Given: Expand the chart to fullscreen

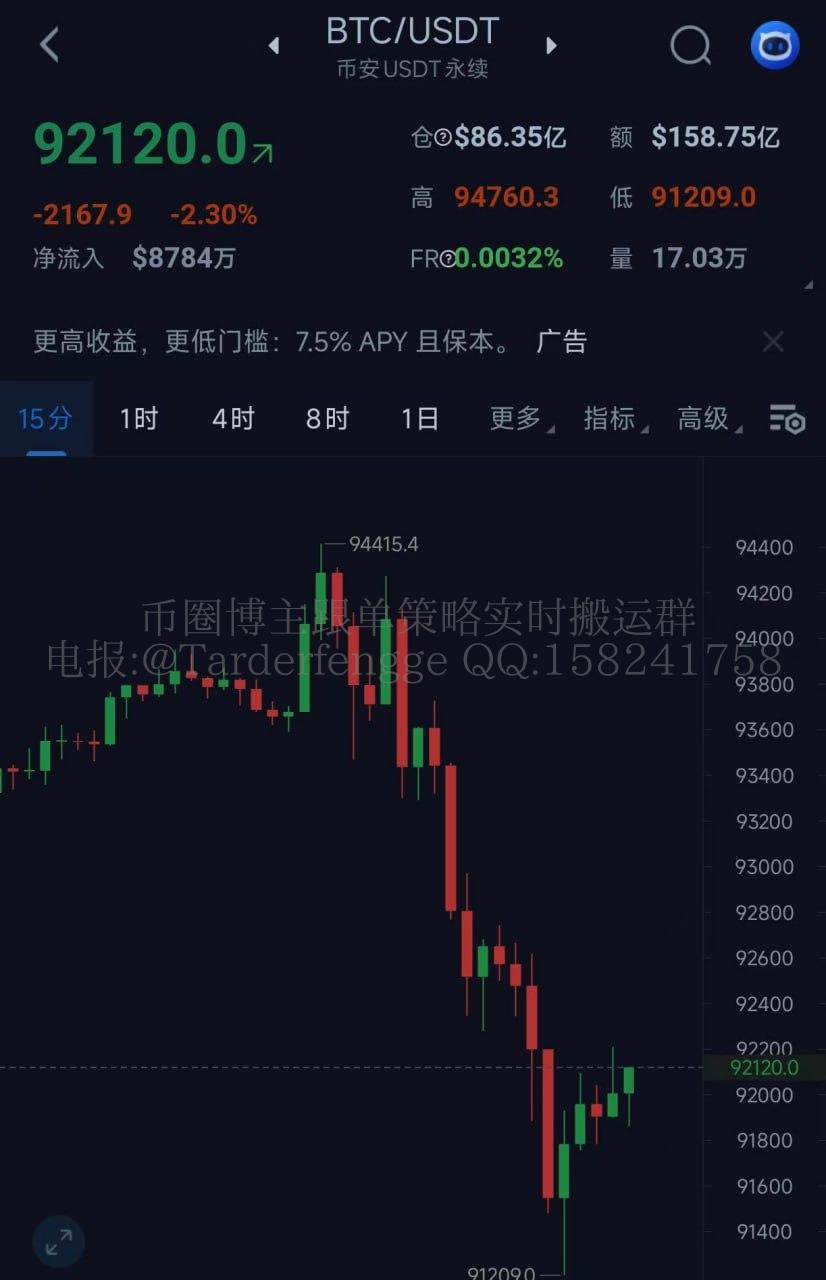Looking at the screenshot, I should coord(59,1242).
